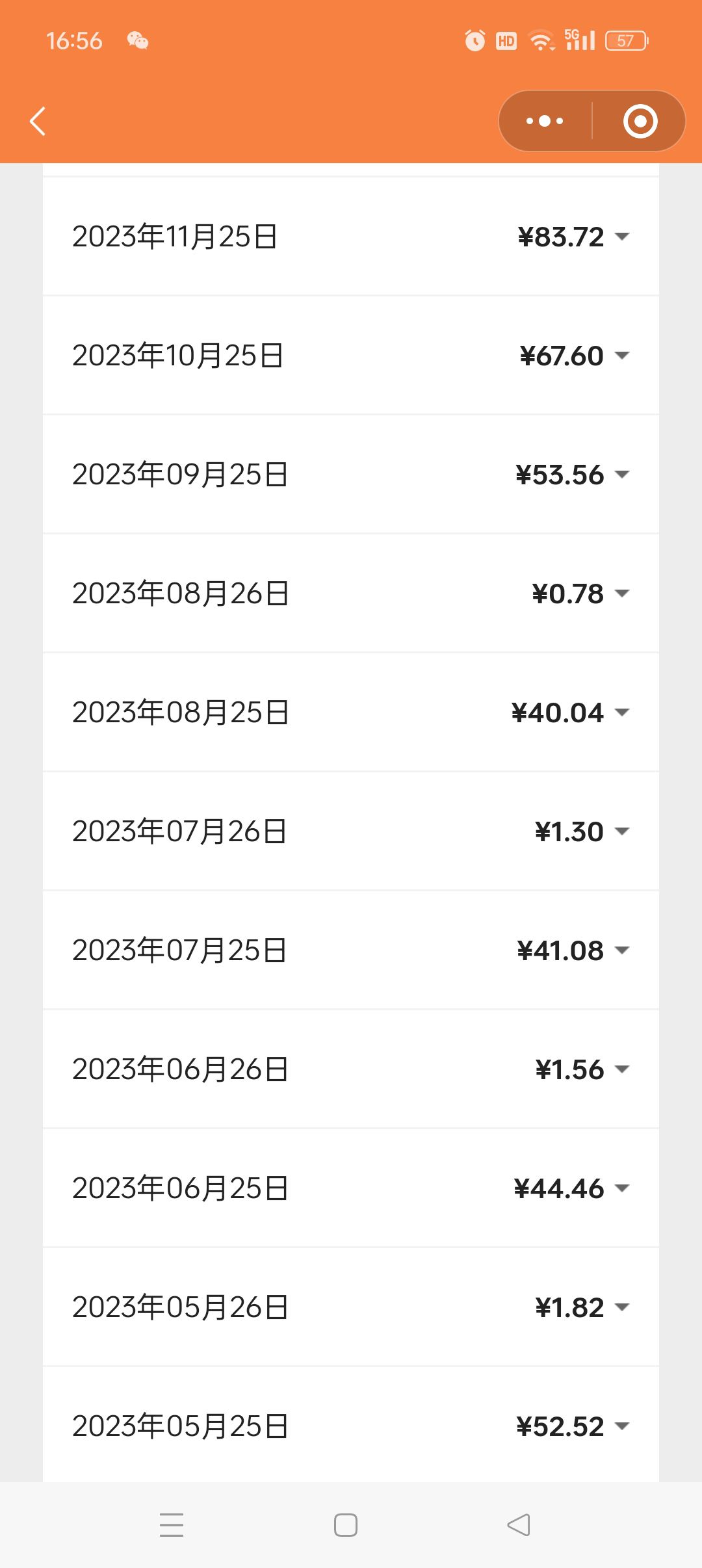Expand the 2023年09月25日 ¥53.56 entry
The width and height of the screenshot is (702, 1568).
(351, 475)
